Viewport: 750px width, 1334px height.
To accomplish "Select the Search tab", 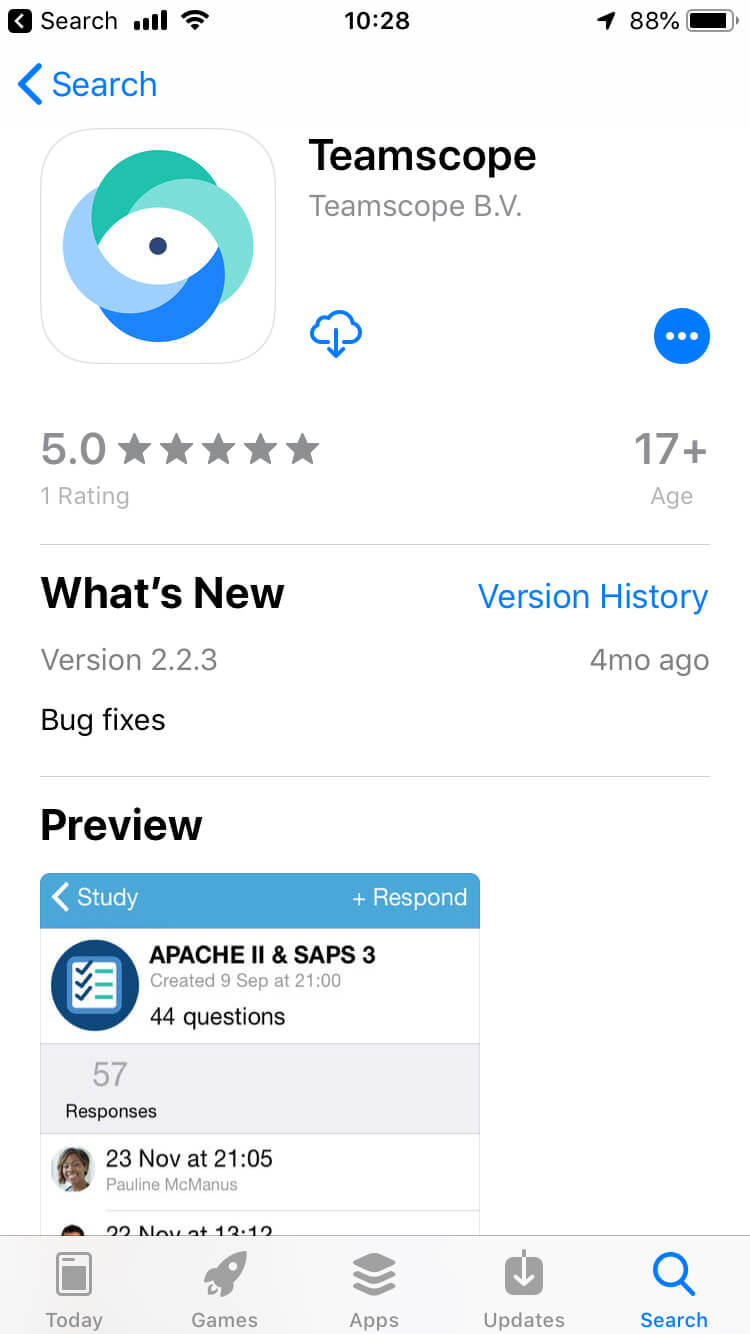I will pyautogui.click(x=673, y=1289).
